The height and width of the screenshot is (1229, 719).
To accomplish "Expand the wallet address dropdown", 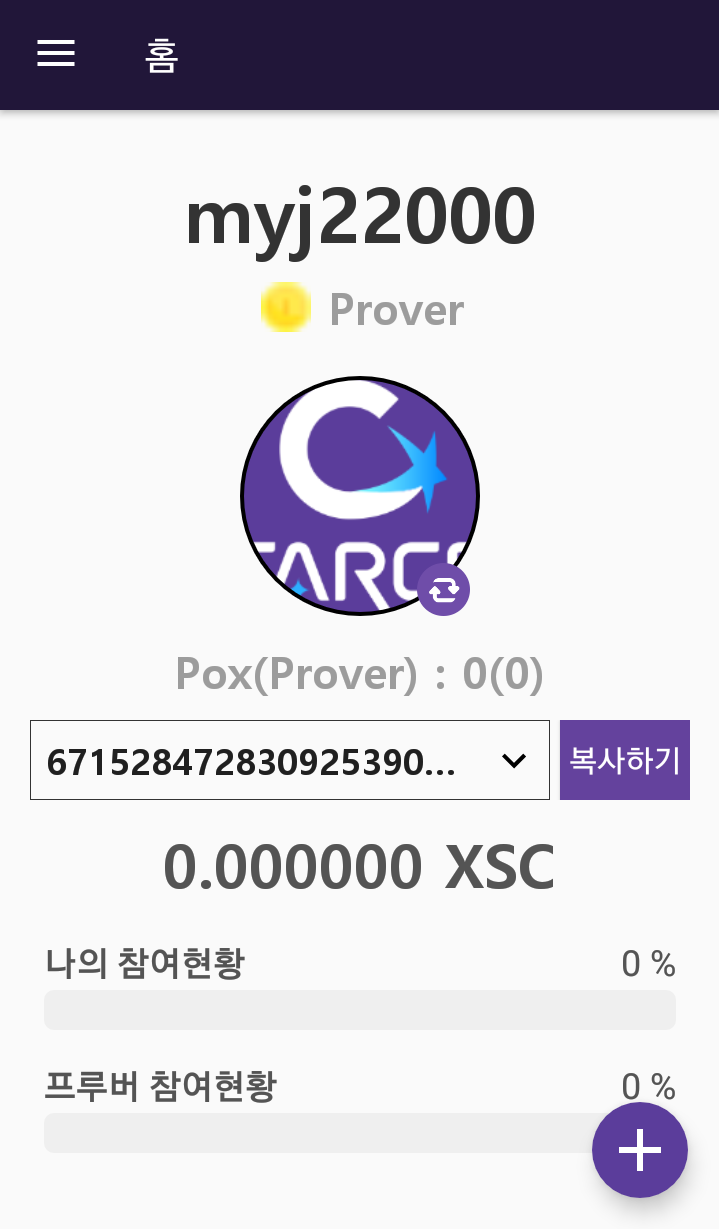I will 290,760.
